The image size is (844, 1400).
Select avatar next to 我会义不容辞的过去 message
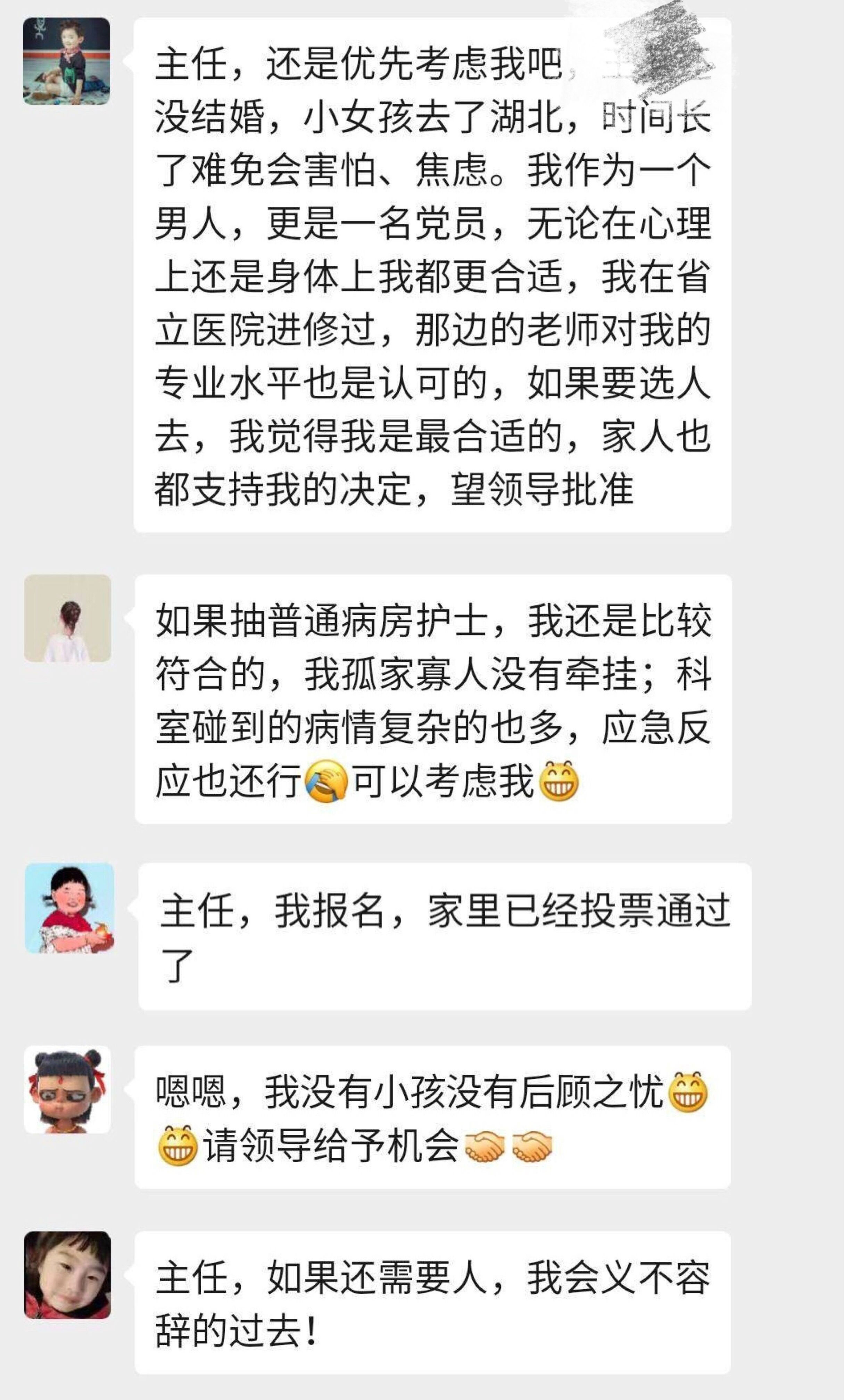tap(68, 1275)
